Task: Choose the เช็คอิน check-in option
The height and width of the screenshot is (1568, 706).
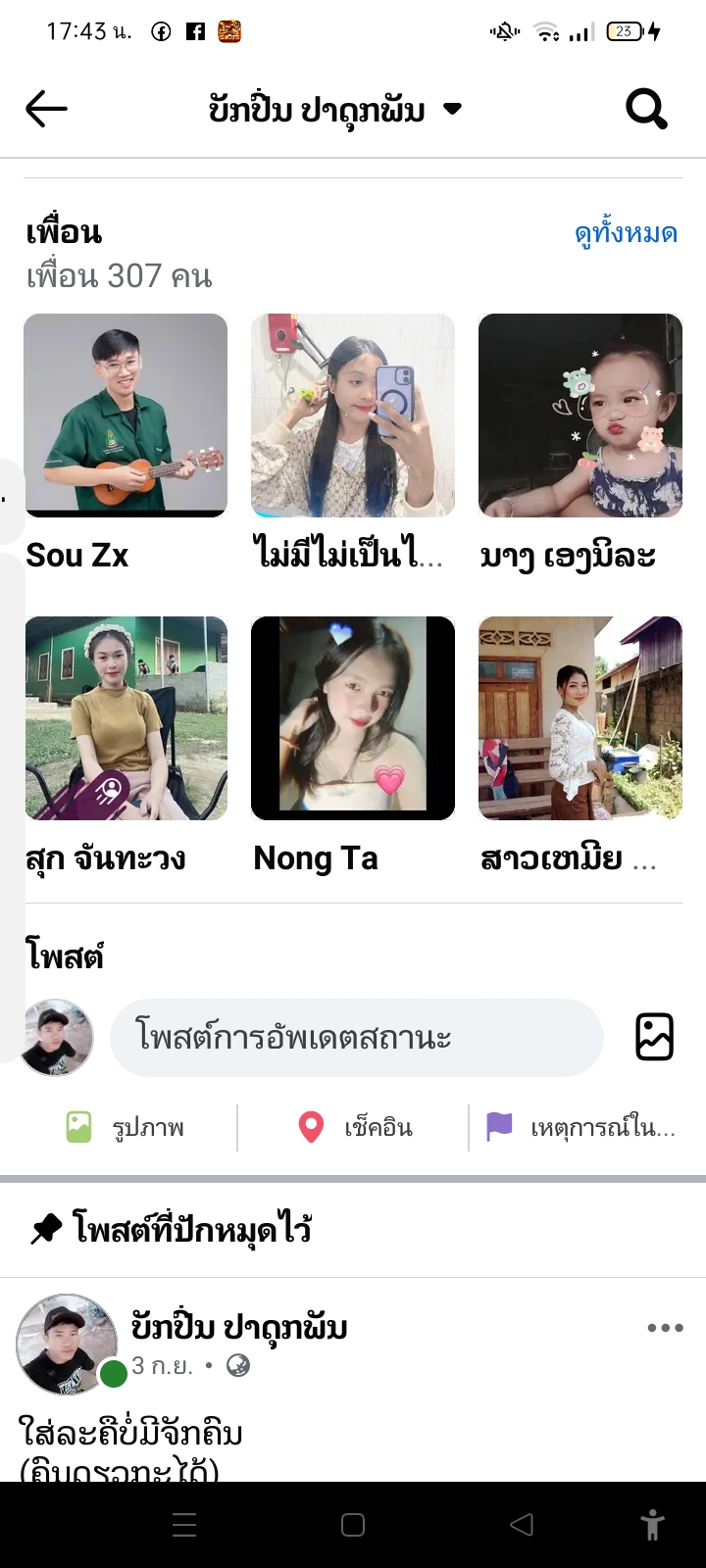Action: tap(355, 1128)
